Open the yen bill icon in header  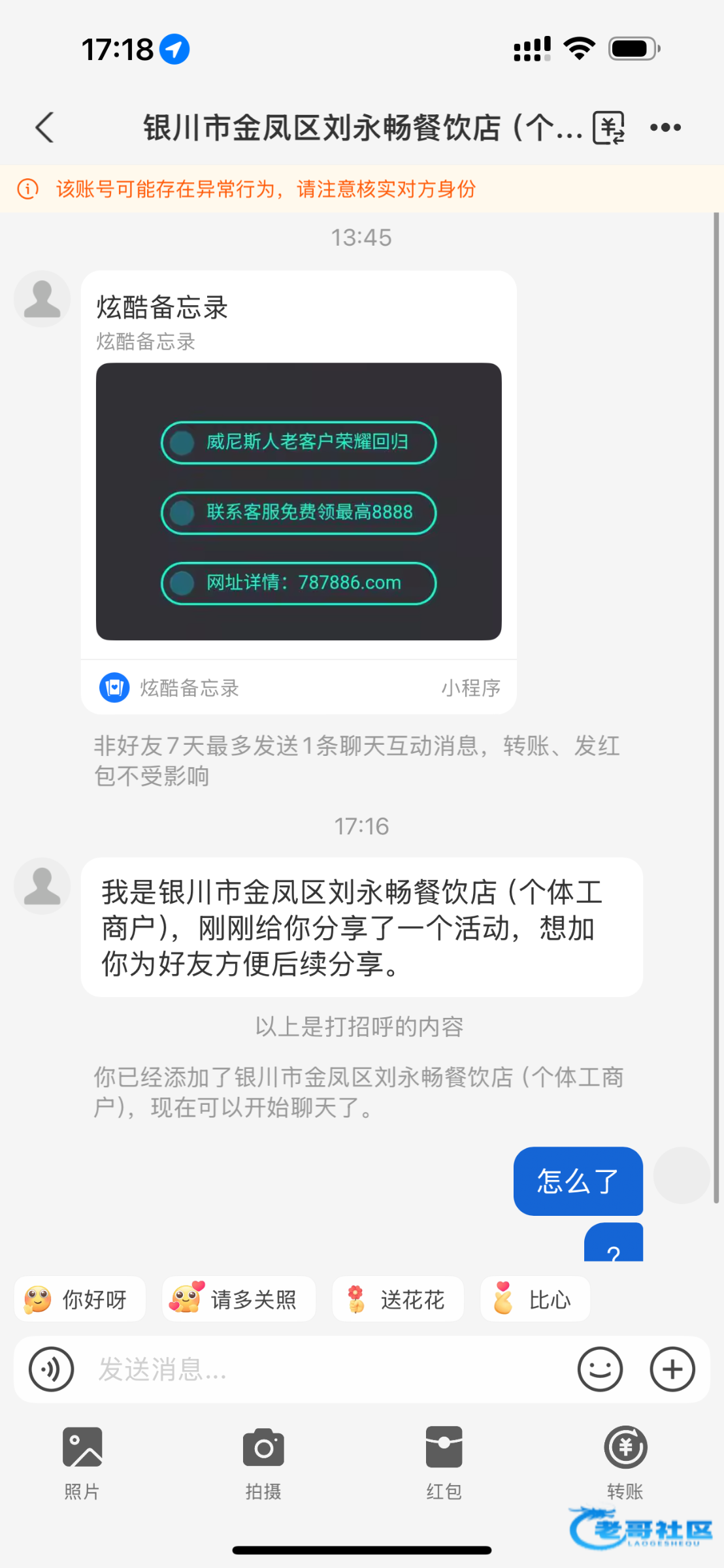(x=609, y=127)
